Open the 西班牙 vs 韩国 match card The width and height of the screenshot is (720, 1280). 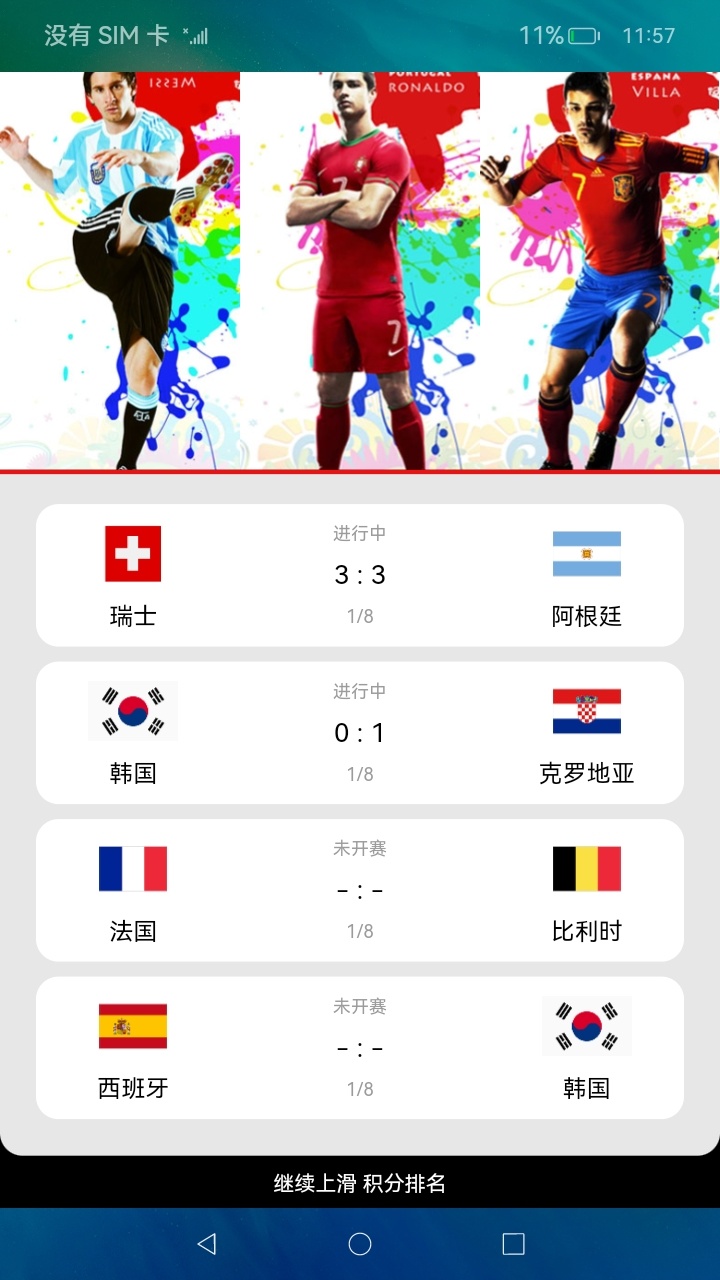(x=360, y=1047)
